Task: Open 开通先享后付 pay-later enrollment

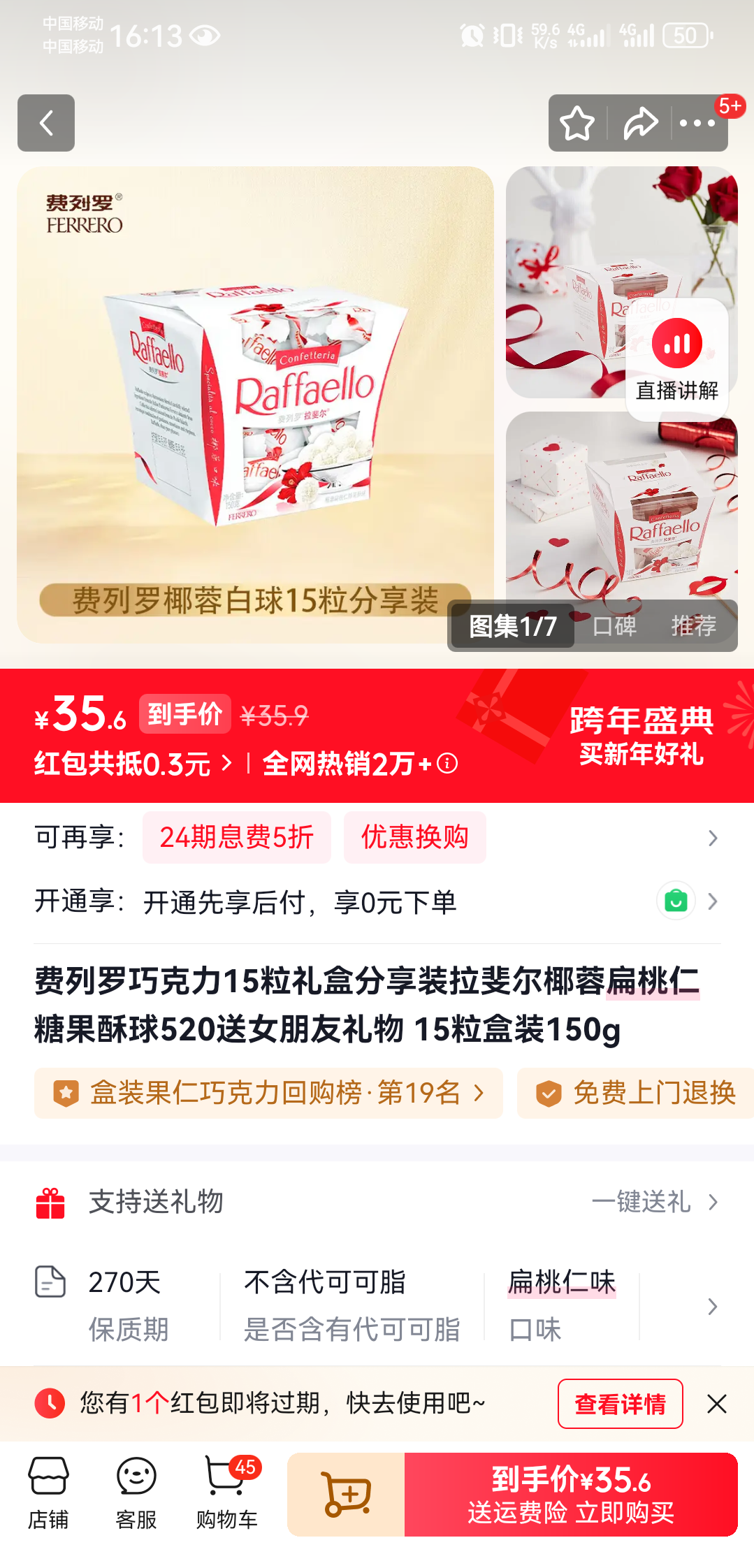Action: click(x=299, y=901)
